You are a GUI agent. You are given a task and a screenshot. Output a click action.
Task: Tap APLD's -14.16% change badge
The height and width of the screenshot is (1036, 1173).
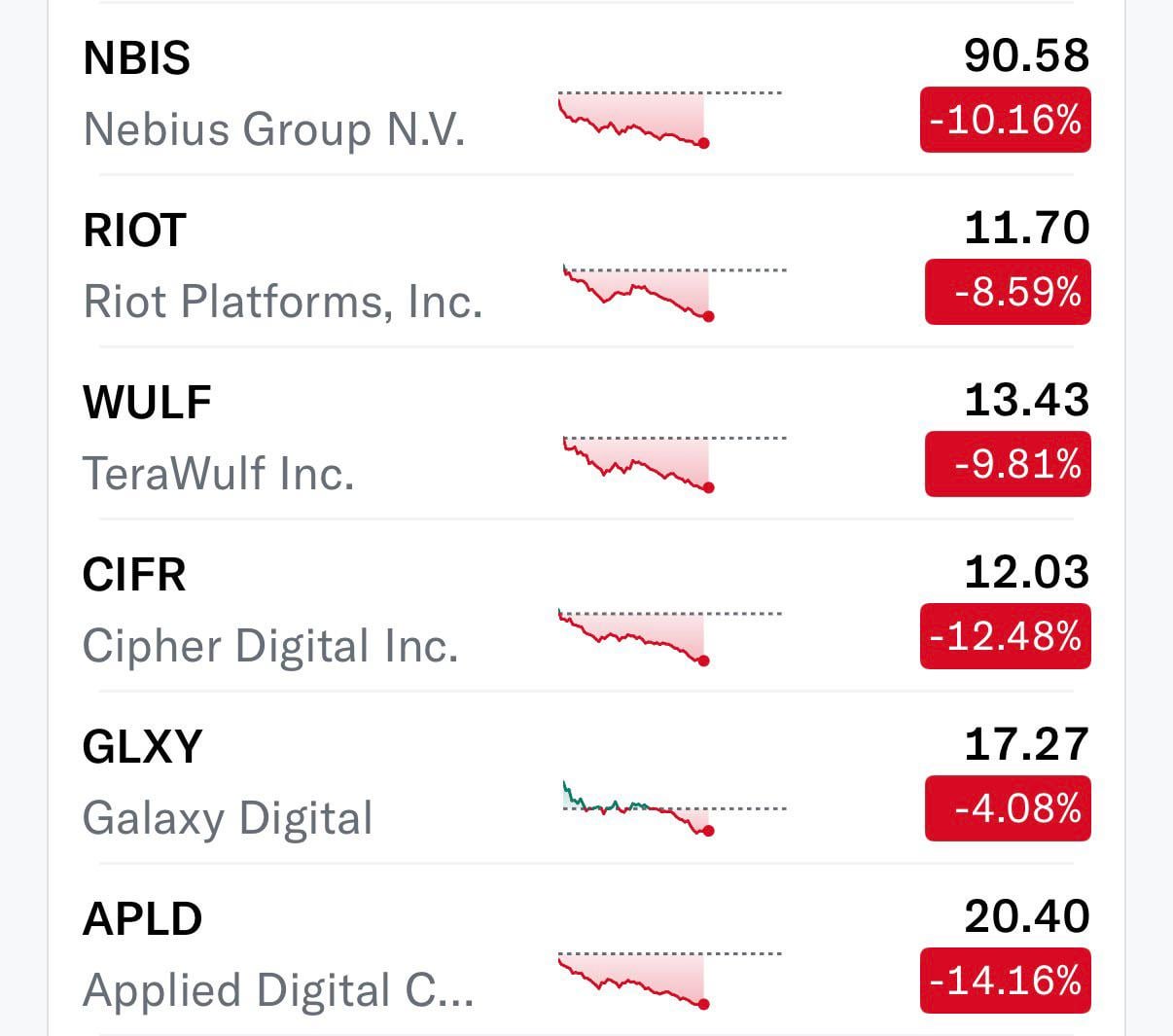pos(1005,980)
